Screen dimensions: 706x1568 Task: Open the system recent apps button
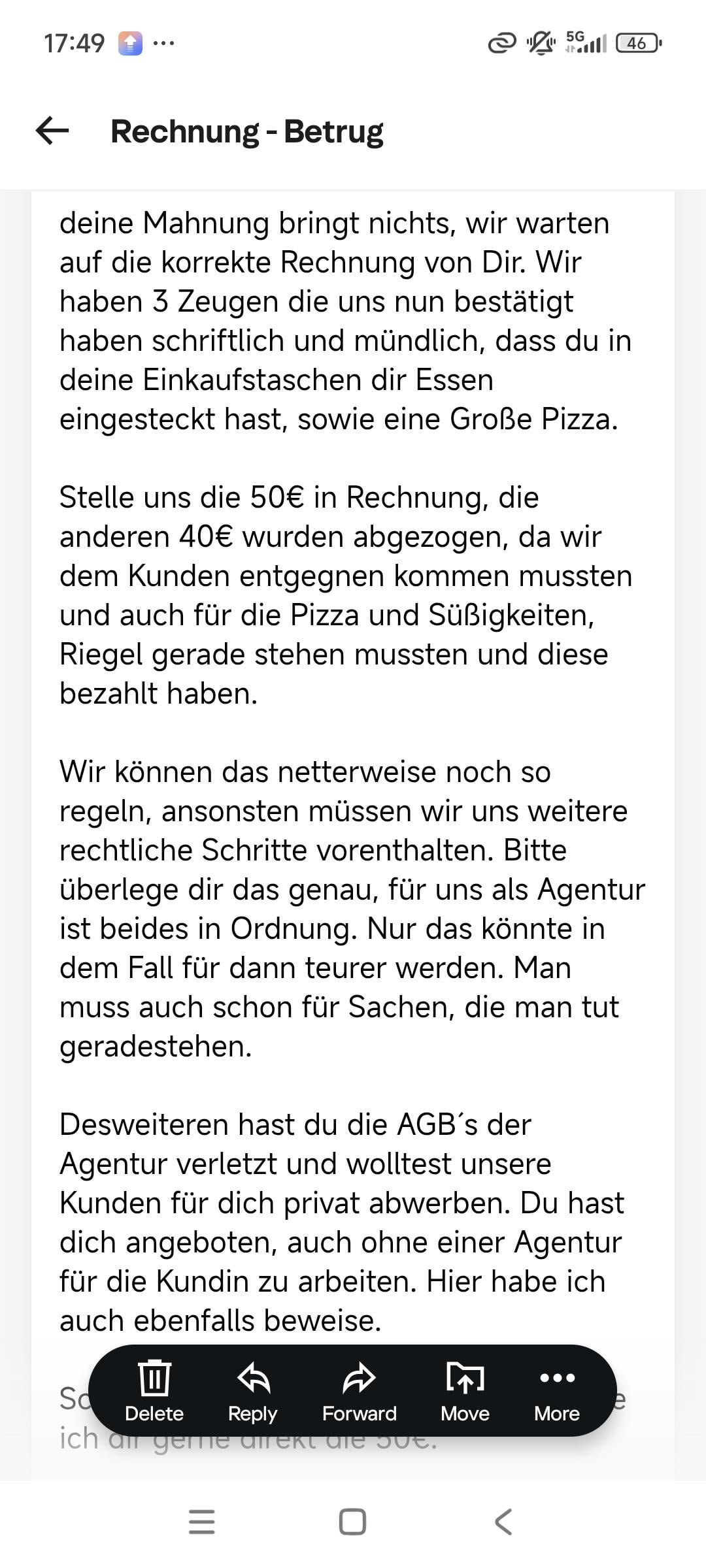point(201,1522)
